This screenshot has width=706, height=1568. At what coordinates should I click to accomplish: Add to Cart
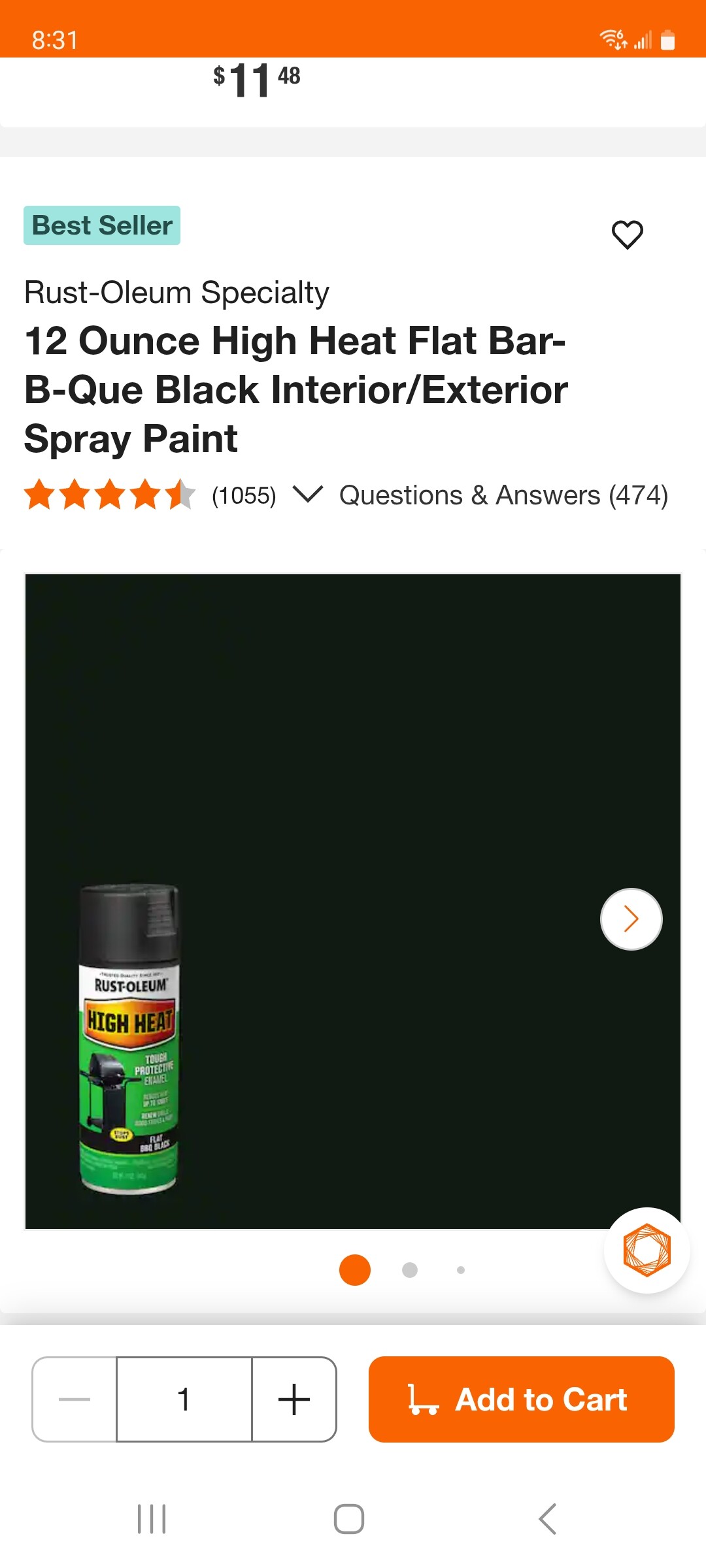coord(521,1399)
